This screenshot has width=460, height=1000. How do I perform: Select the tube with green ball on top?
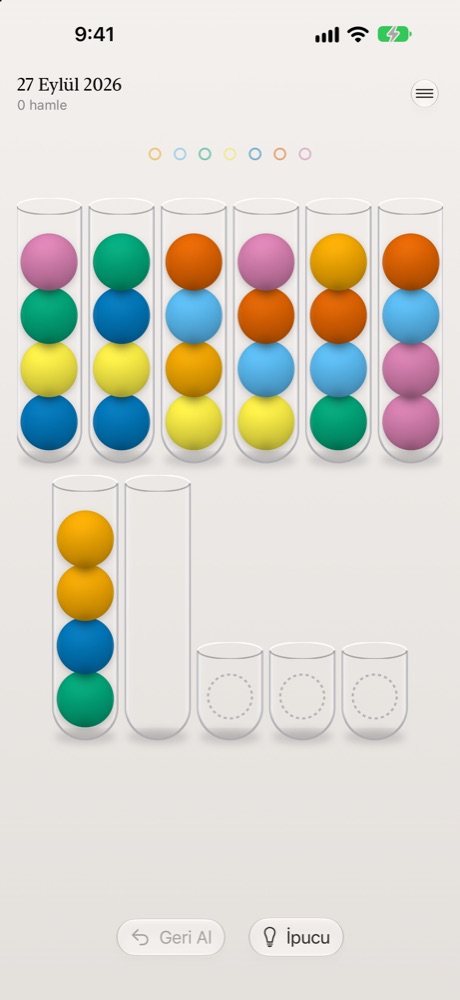[x=121, y=330]
